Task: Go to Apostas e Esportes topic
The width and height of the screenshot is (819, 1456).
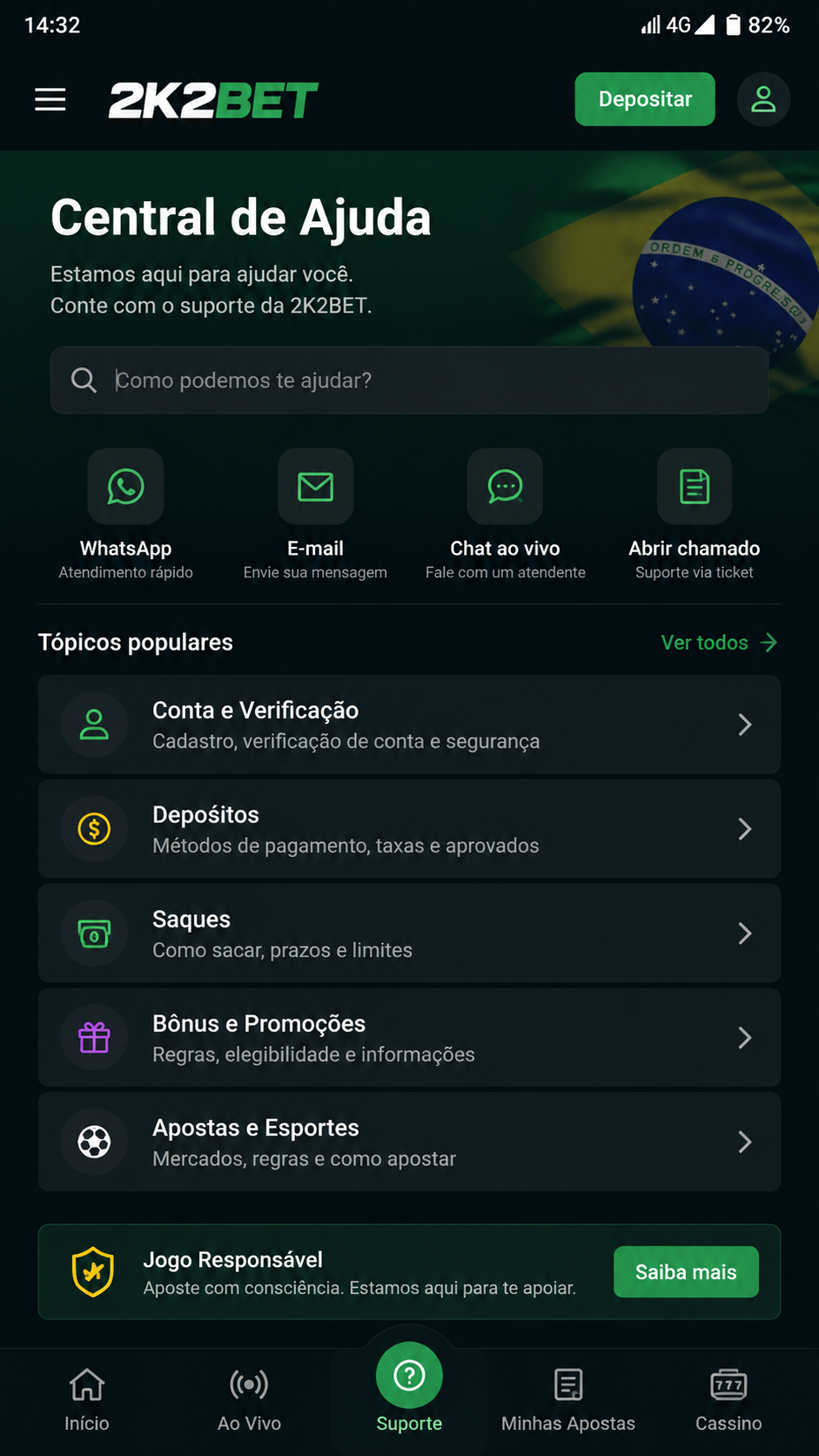Action: click(409, 1143)
